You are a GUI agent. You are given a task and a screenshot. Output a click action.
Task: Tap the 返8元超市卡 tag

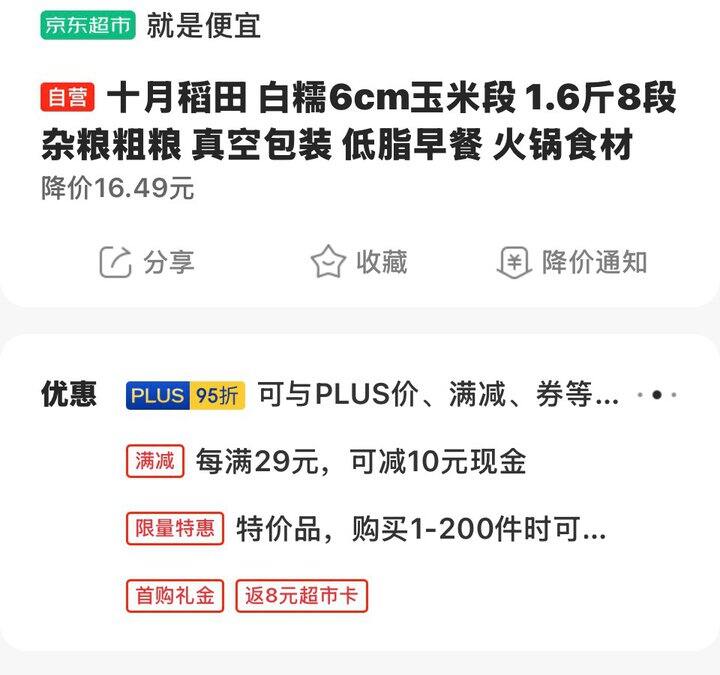[x=302, y=596]
